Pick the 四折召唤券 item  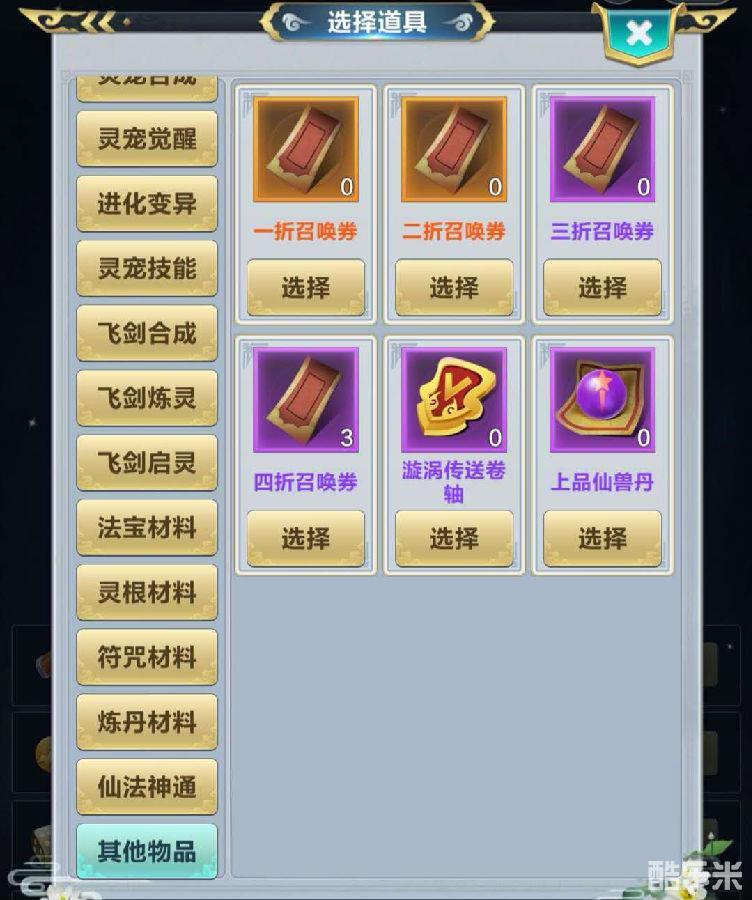[305, 539]
